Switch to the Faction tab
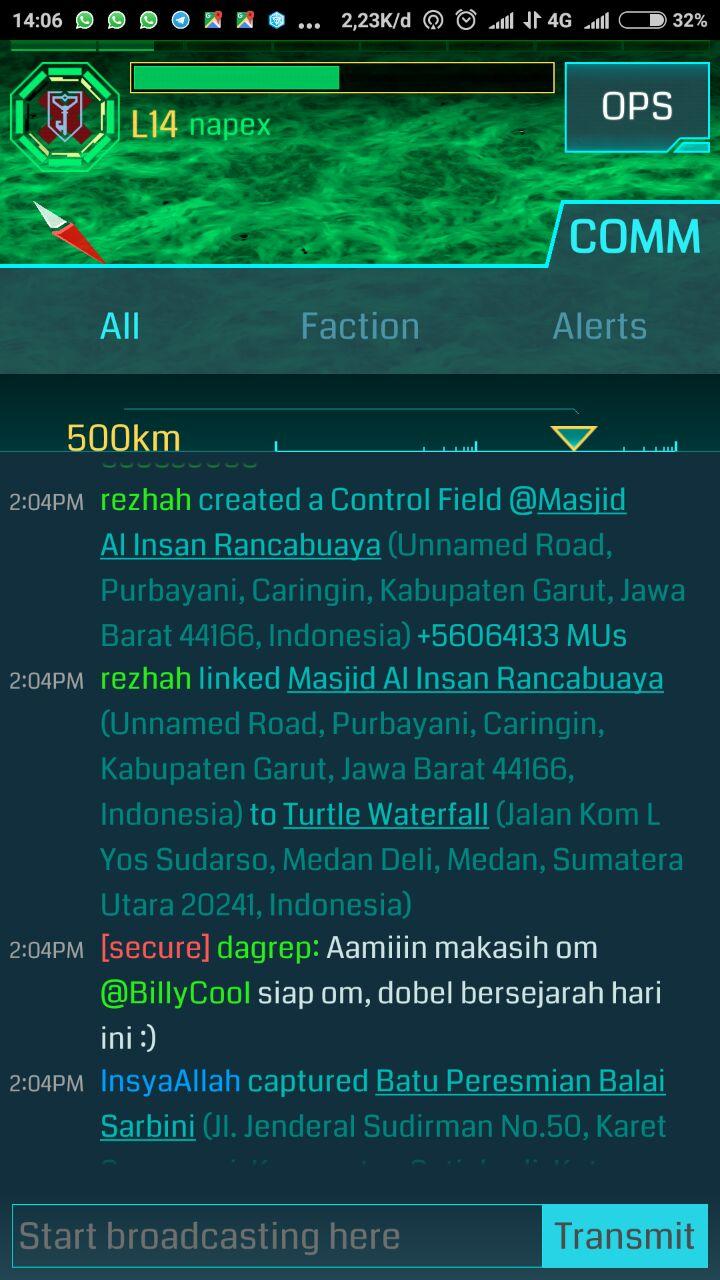This screenshot has height=1280, width=720. tap(360, 326)
